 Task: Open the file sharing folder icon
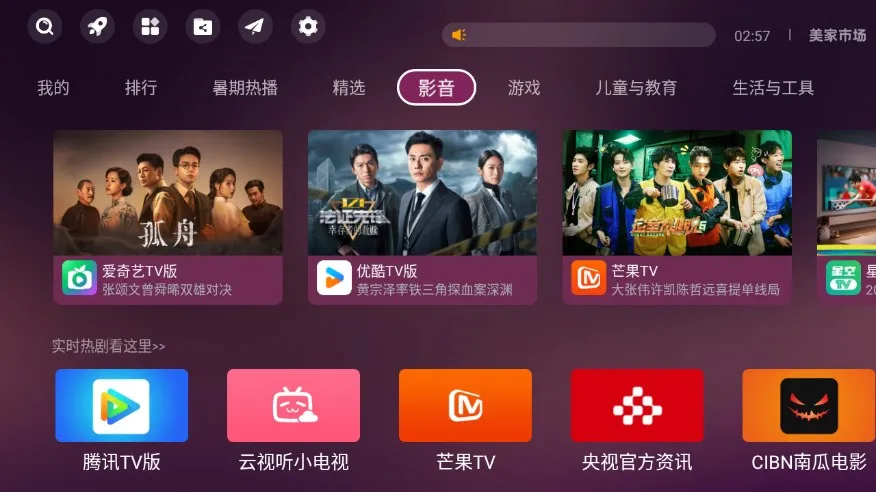click(203, 27)
